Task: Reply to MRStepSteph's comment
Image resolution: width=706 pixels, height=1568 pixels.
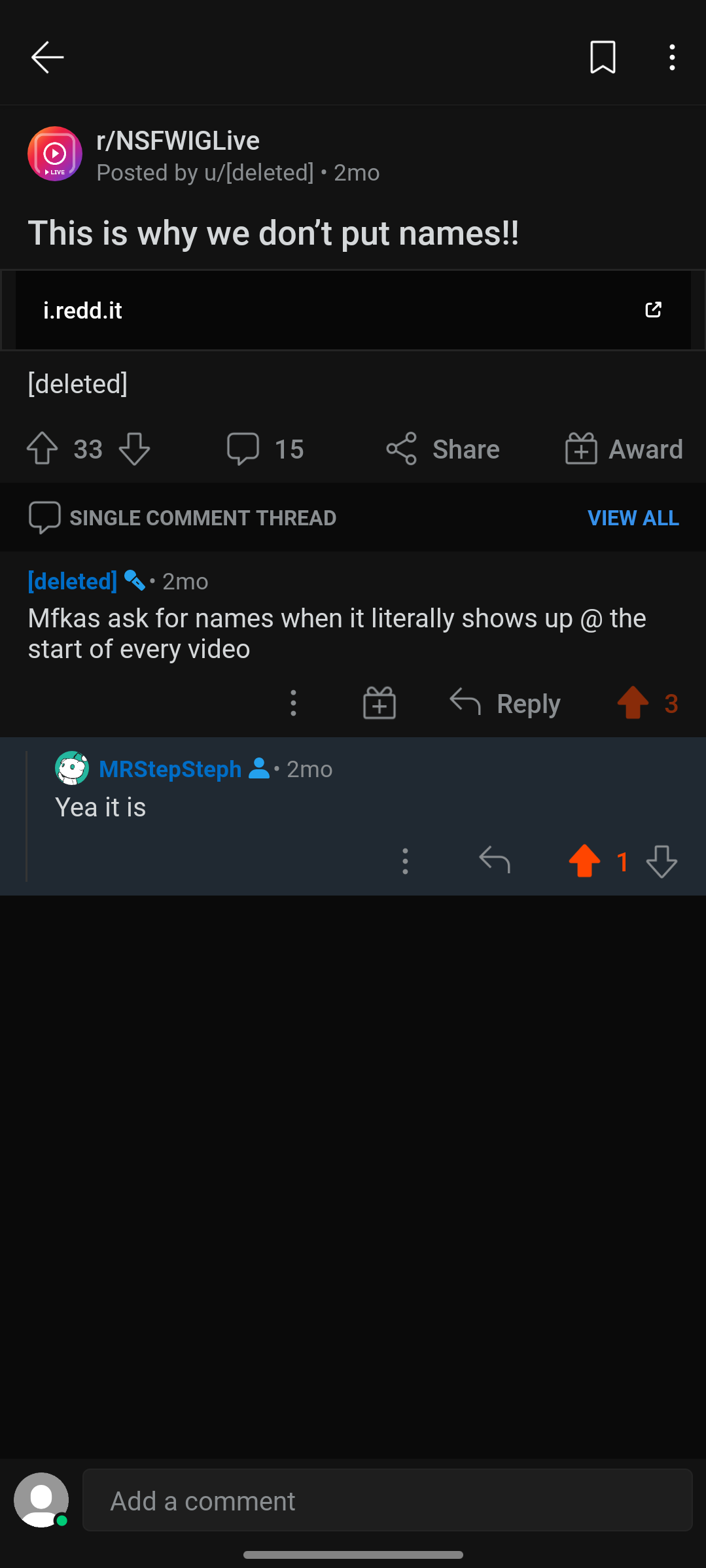Action: click(495, 861)
